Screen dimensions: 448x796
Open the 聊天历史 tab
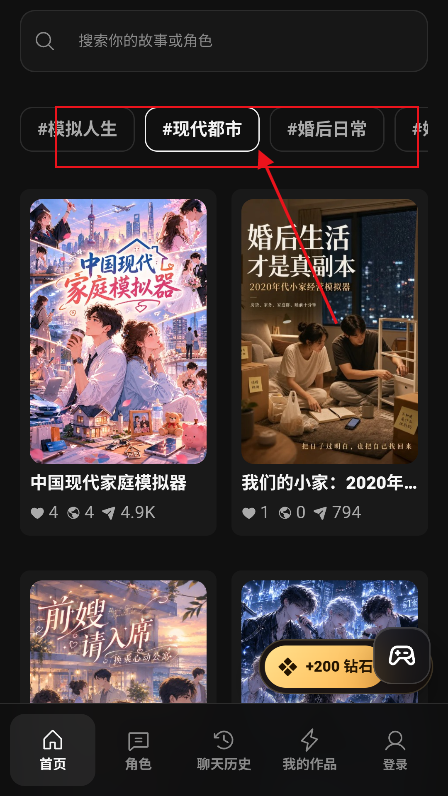coord(224,750)
